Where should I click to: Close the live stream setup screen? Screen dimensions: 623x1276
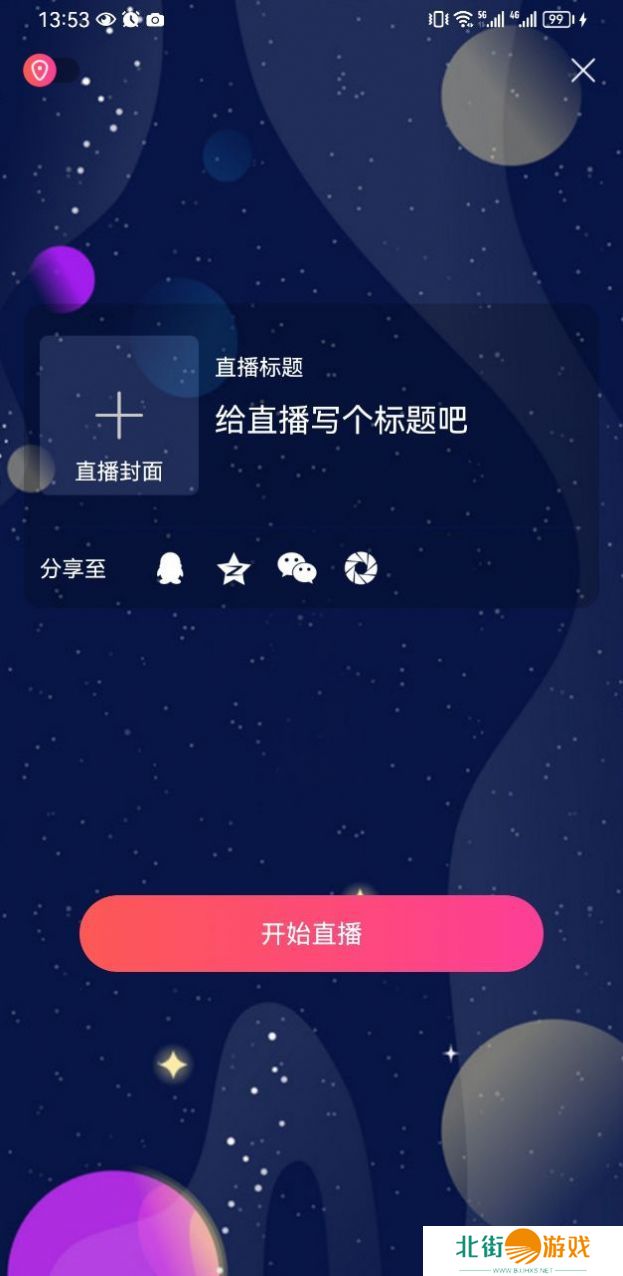(583, 70)
